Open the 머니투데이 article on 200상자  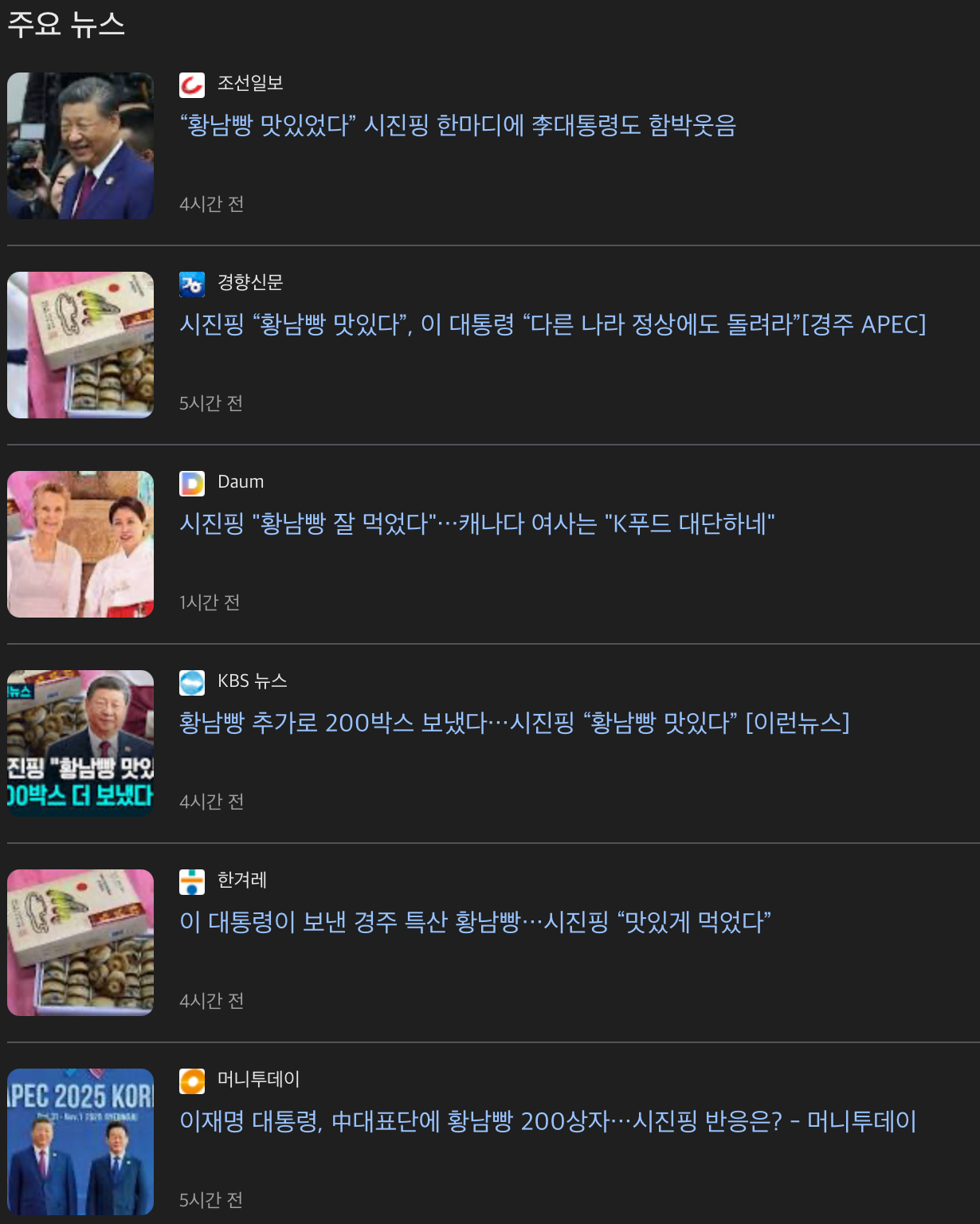tap(547, 1122)
